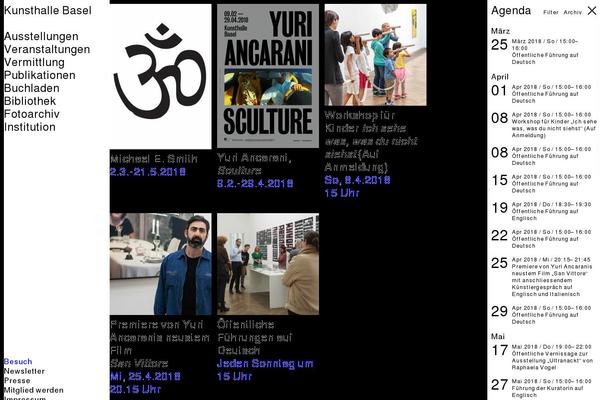Open Vermittlung page
The height and width of the screenshot is (400, 600).
click(x=34, y=62)
